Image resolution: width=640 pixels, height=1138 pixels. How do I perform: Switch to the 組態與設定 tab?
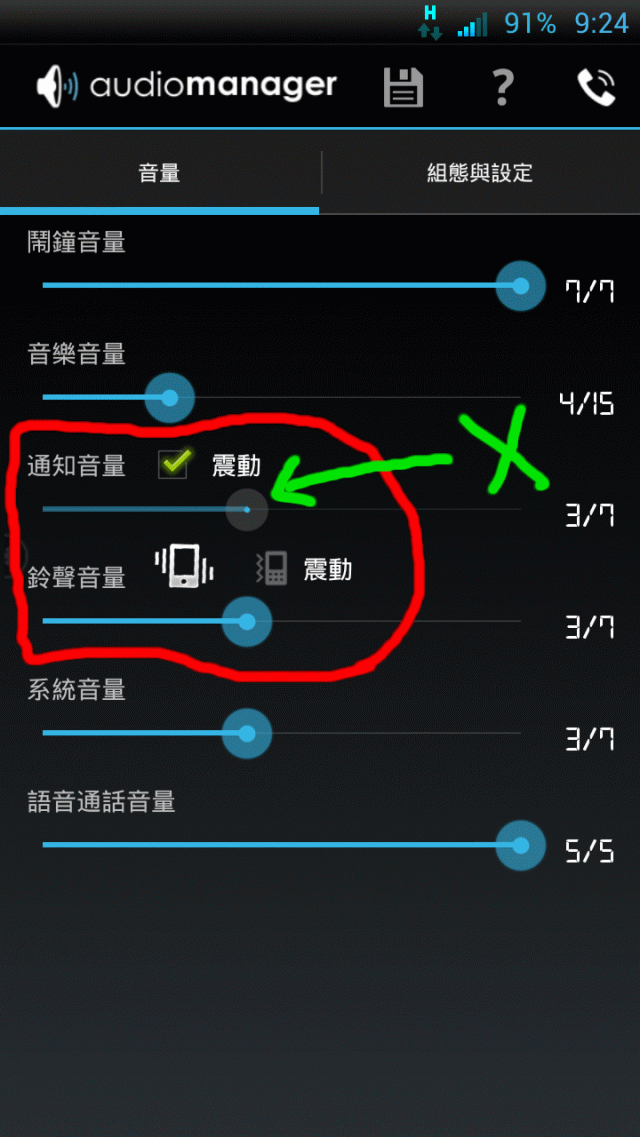point(480,173)
